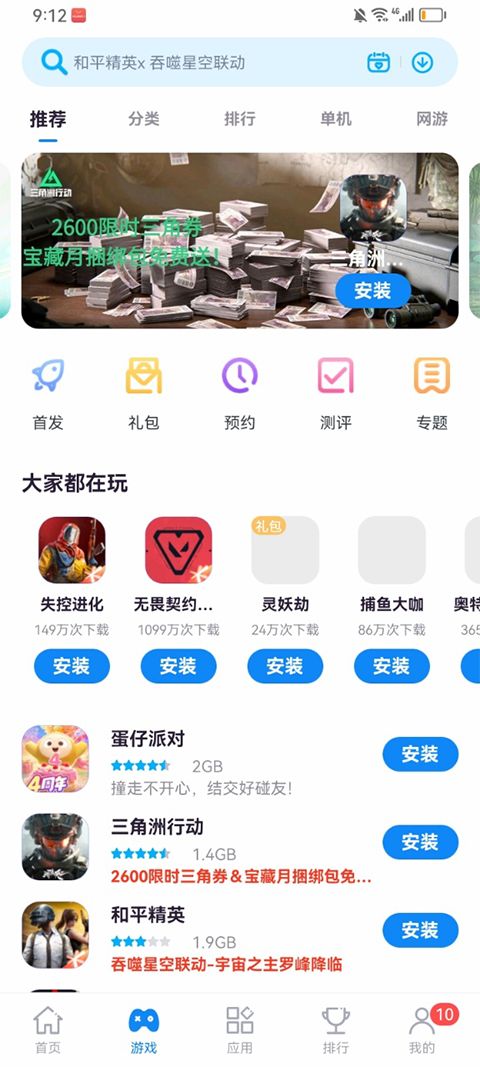Open the 首发 shortcut
480x1067 pixels.
pos(48,393)
